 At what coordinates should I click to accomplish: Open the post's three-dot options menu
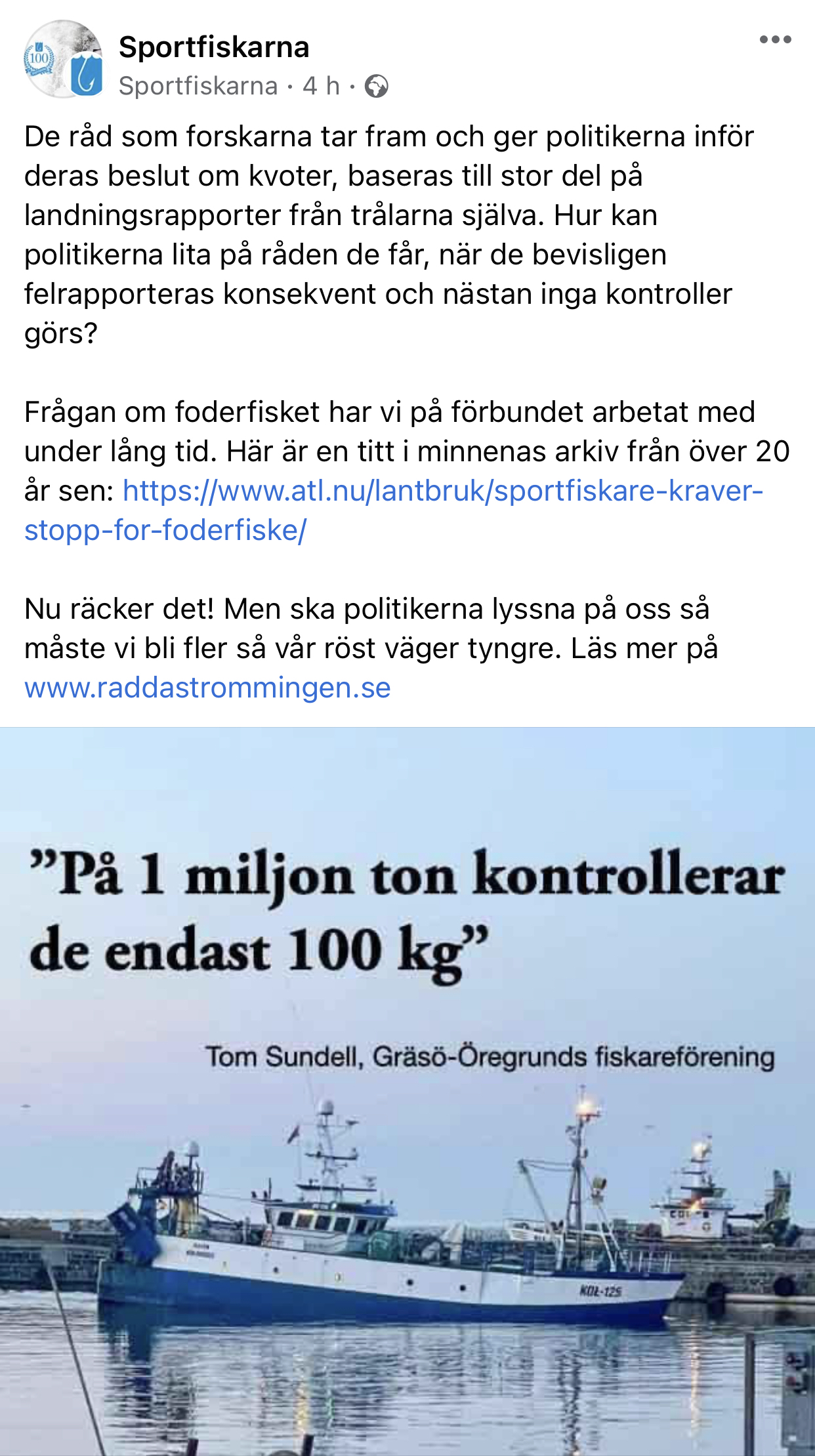tap(775, 40)
